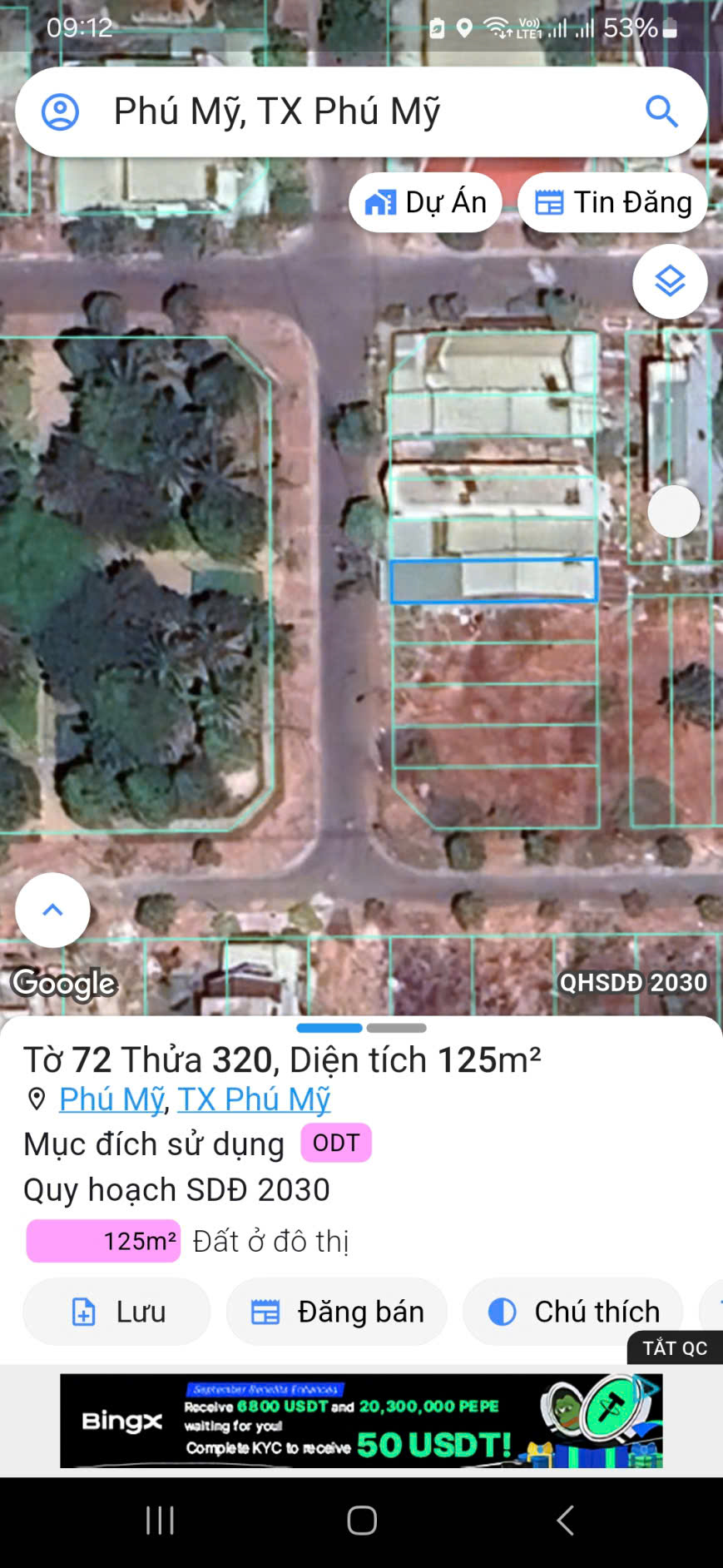
Task: Follow the Phú Mỹ ward link
Action: (x=111, y=1099)
